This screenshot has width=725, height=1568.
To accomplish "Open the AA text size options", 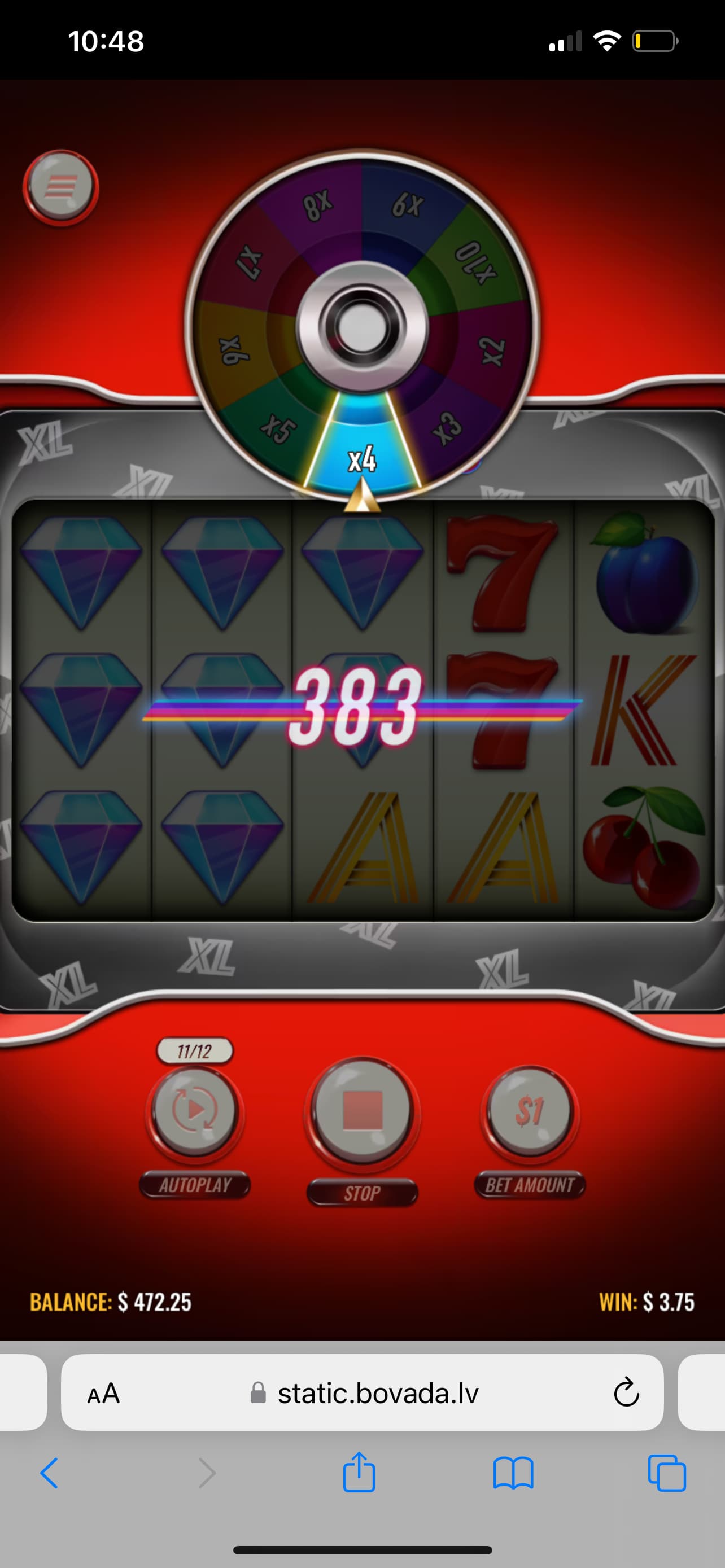I will click(x=103, y=1393).
